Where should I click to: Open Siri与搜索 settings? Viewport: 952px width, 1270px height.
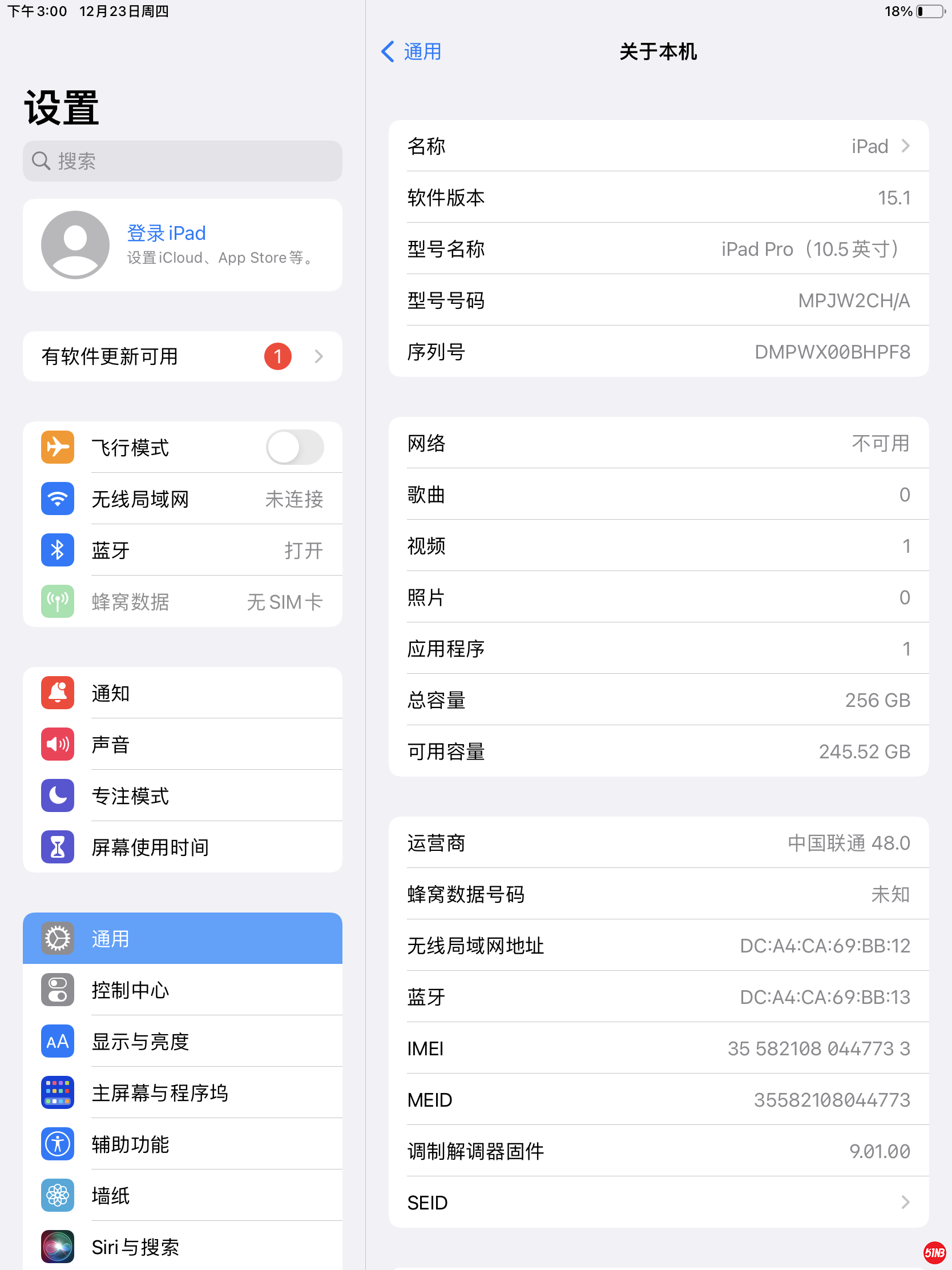pos(183,1247)
